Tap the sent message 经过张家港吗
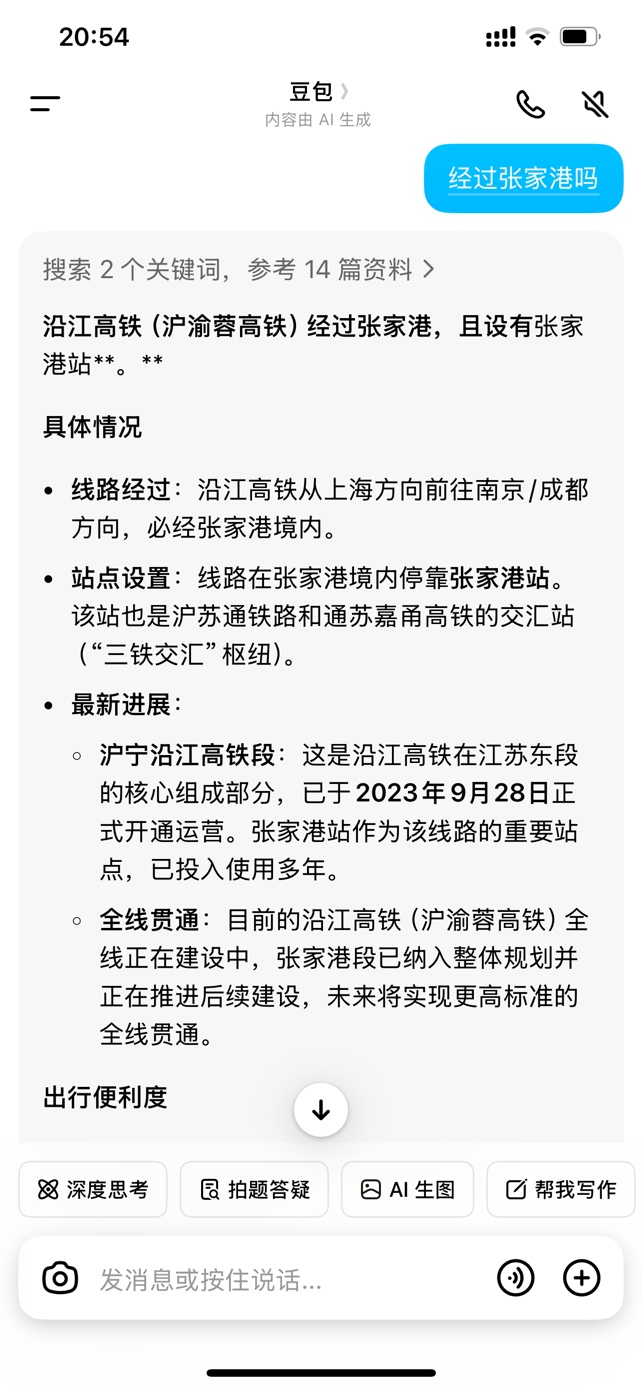The height and width of the screenshot is (1389, 642). click(x=523, y=179)
